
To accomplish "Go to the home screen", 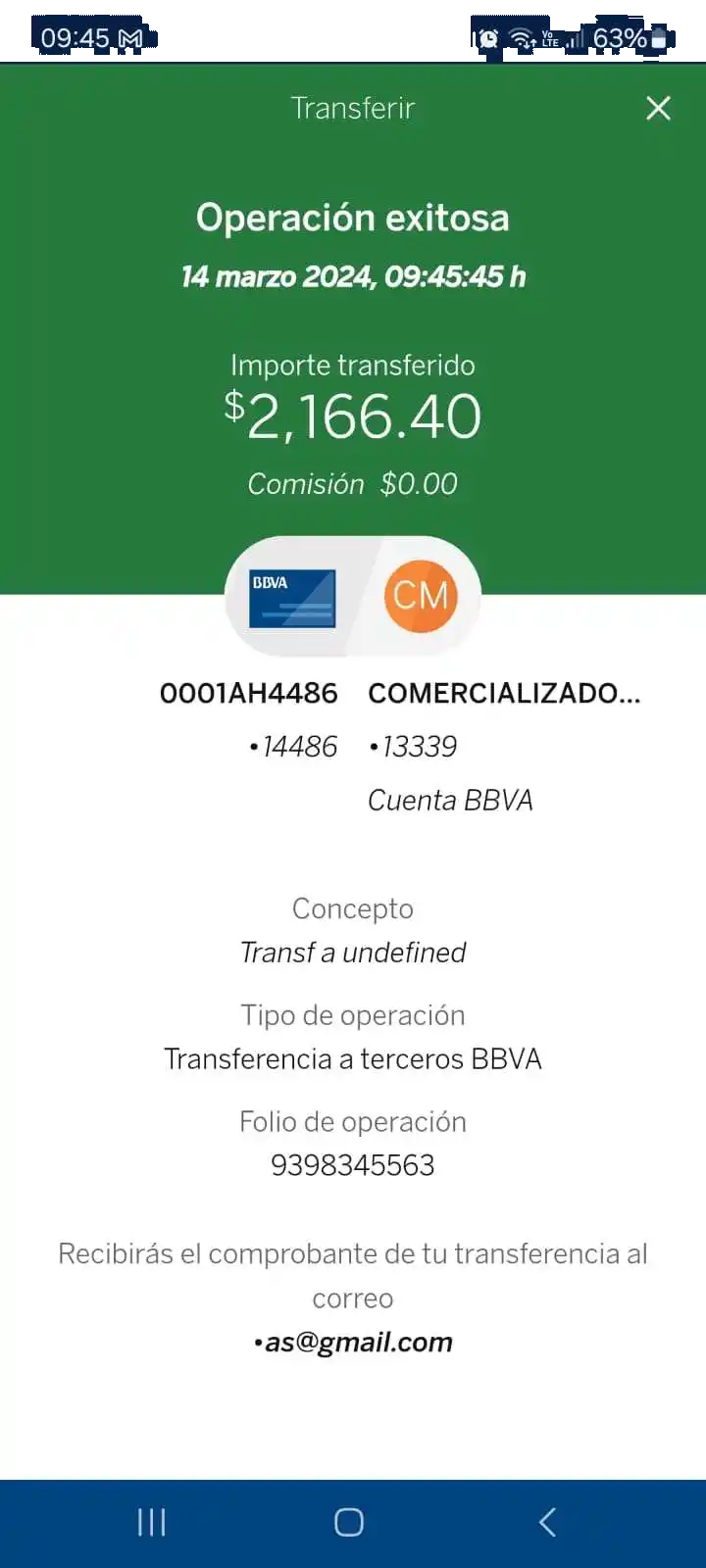I will (349, 1522).
